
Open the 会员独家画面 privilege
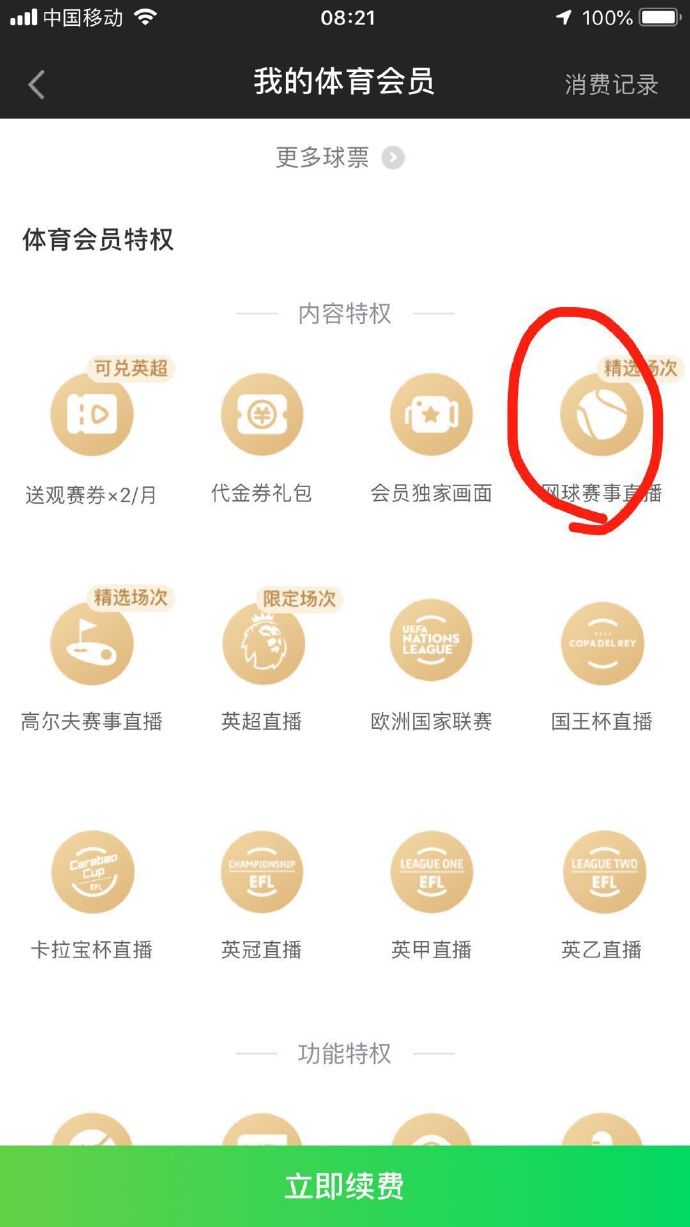click(x=432, y=415)
